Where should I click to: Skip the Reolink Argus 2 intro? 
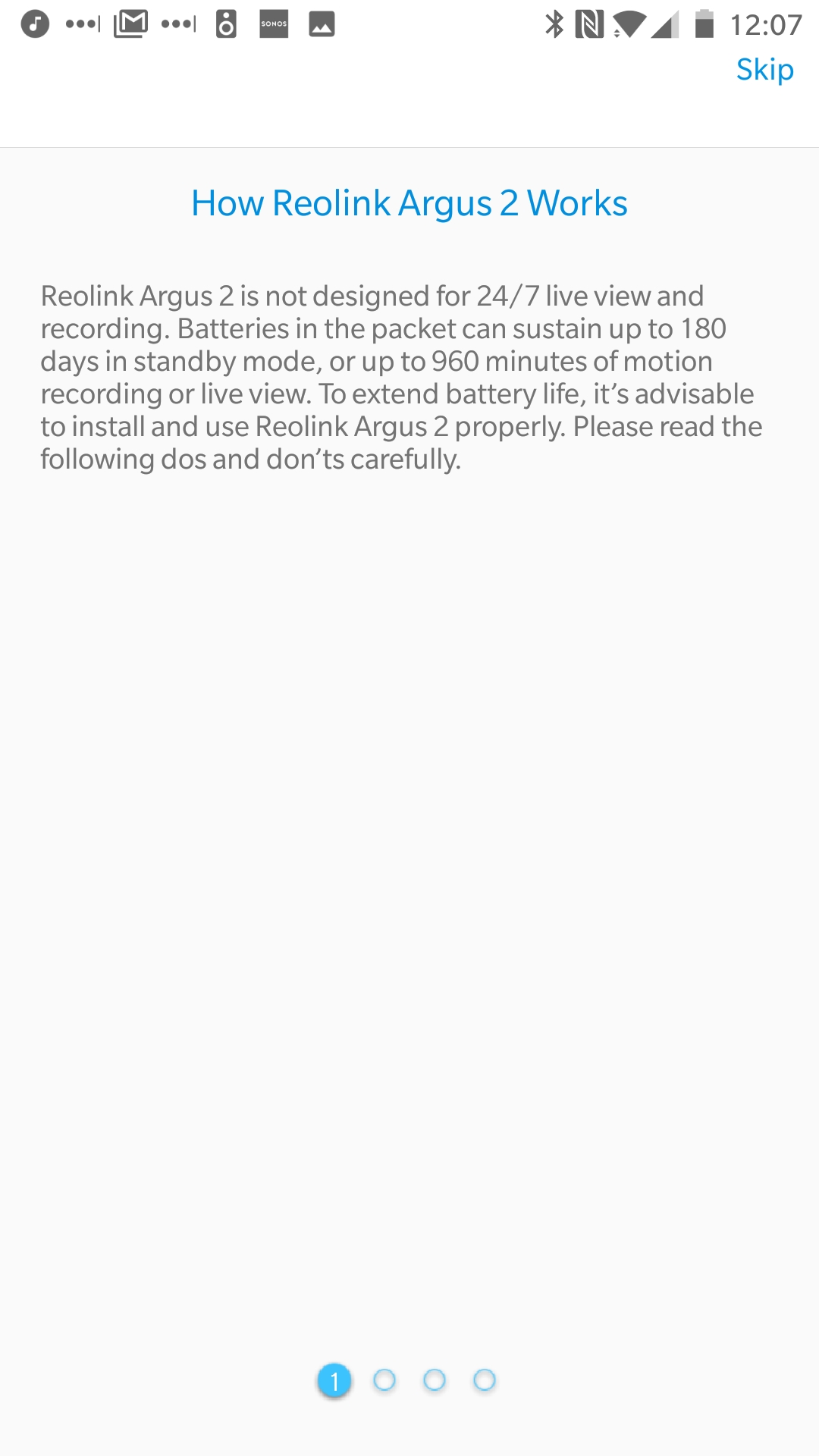(x=764, y=70)
